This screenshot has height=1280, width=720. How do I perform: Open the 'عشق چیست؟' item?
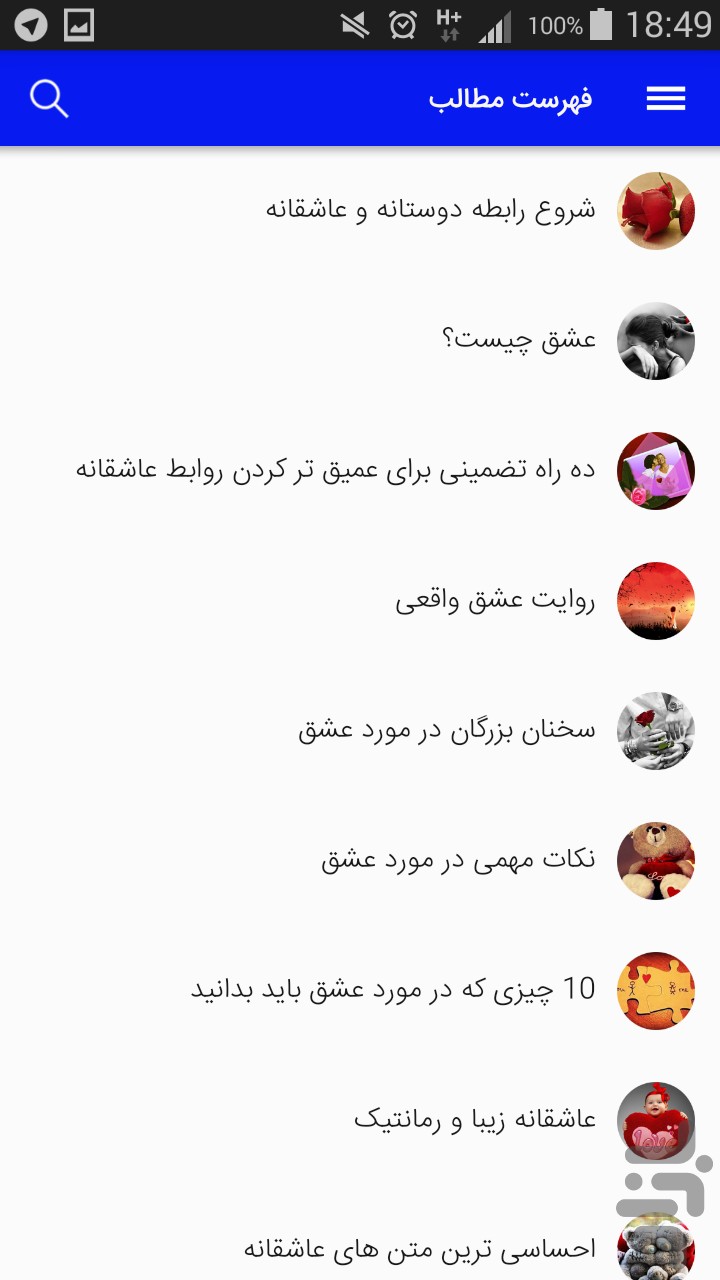pyautogui.click(x=360, y=341)
